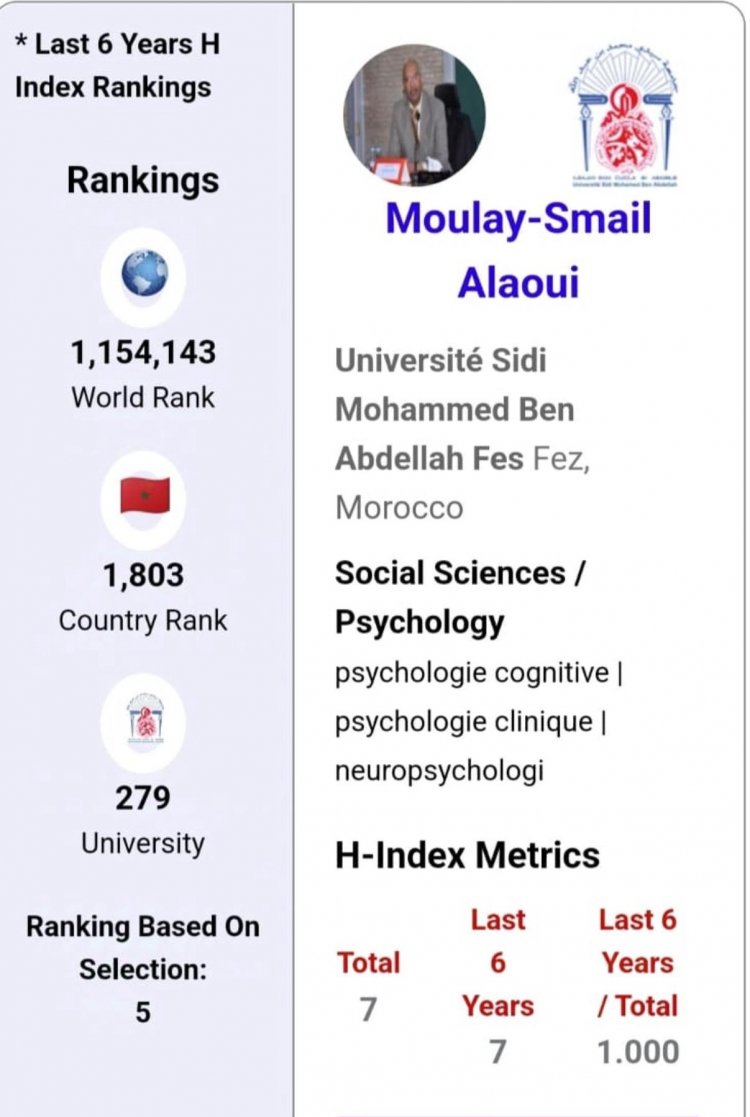750x1117 pixels.
Task: Open Université Sidi Mohammed Ben Abdellah Fes link
Action: (x=454, y=409)
